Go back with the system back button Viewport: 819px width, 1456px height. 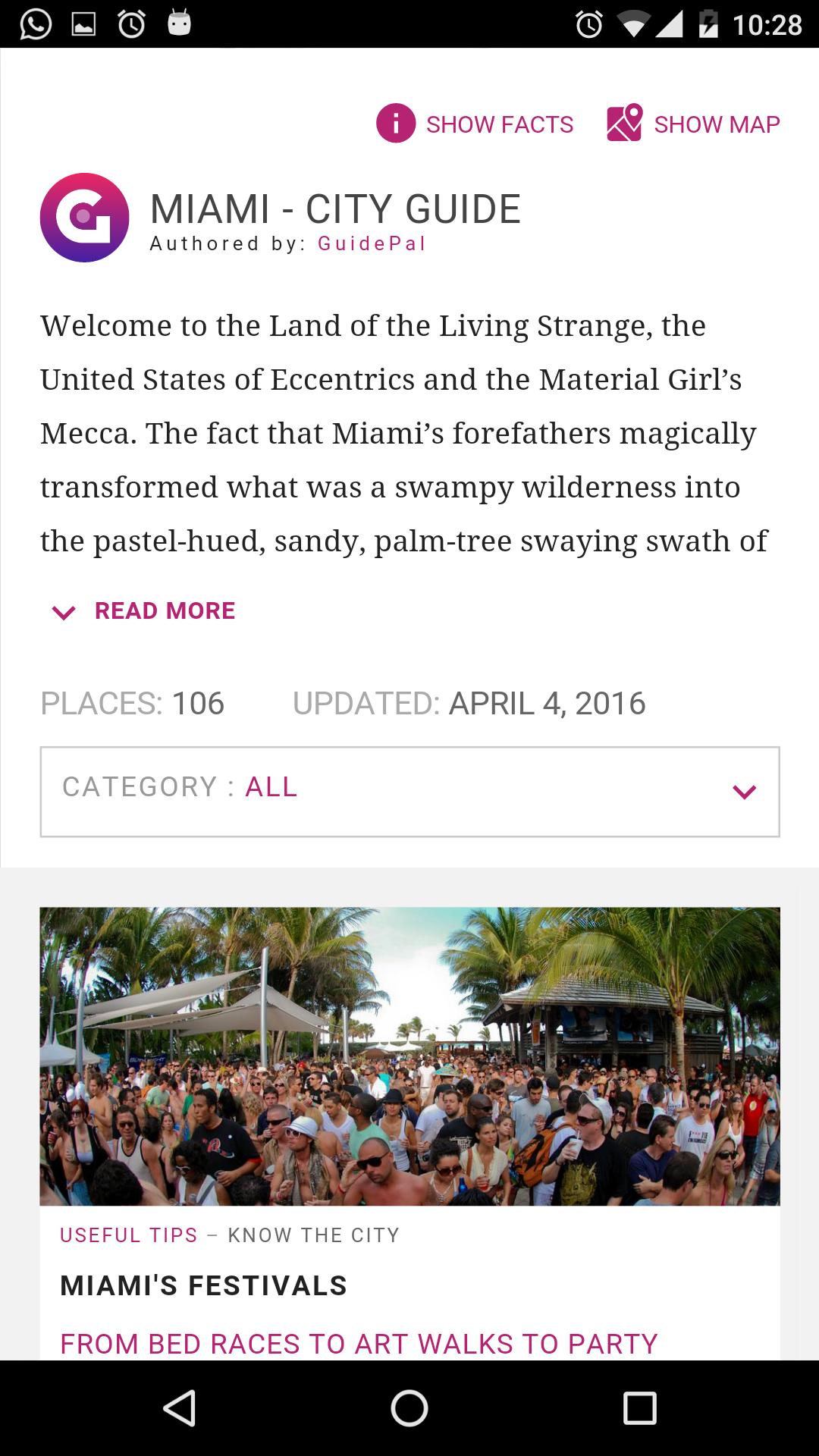180,1408
